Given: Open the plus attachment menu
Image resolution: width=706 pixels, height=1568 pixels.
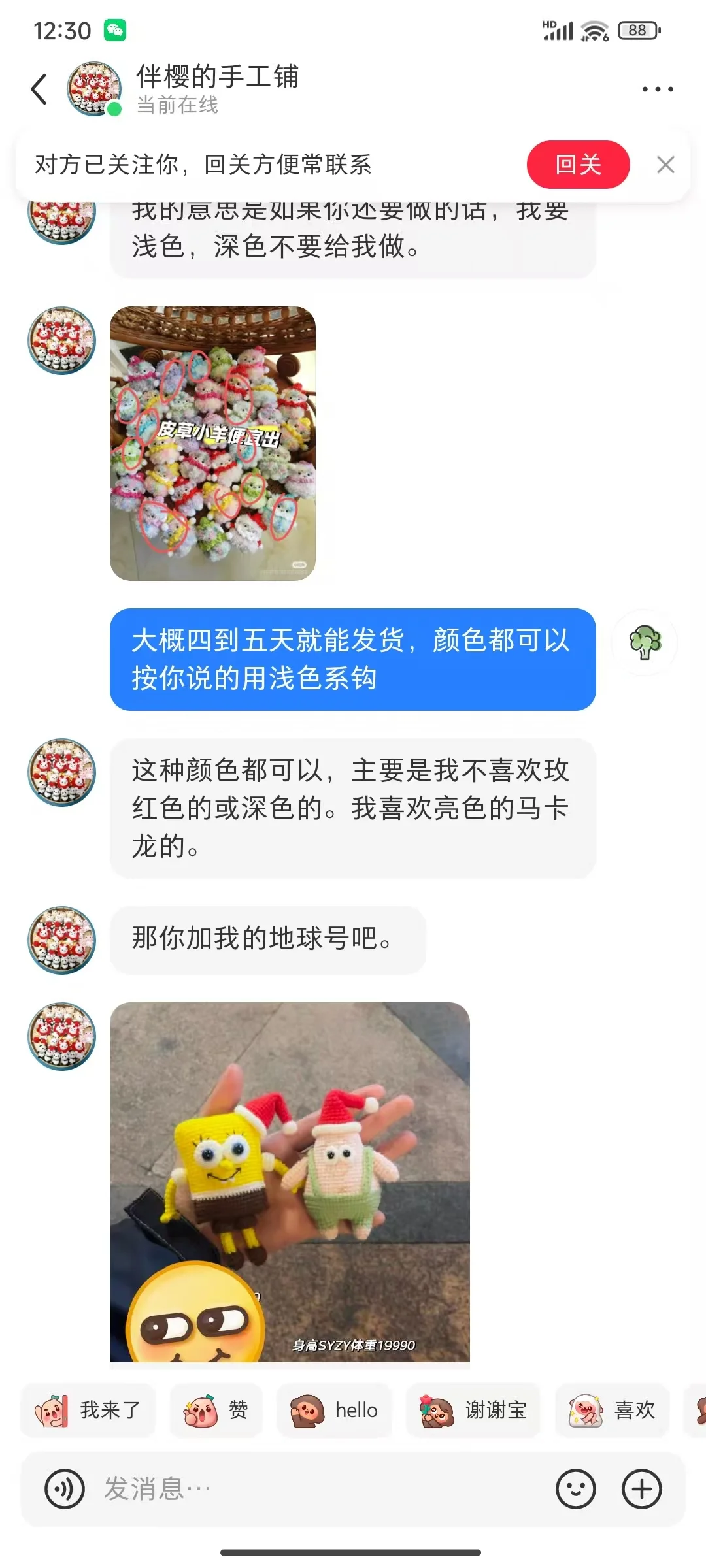Looking at the screenshot, I should pyautogui.click(x=641, y=1490).
